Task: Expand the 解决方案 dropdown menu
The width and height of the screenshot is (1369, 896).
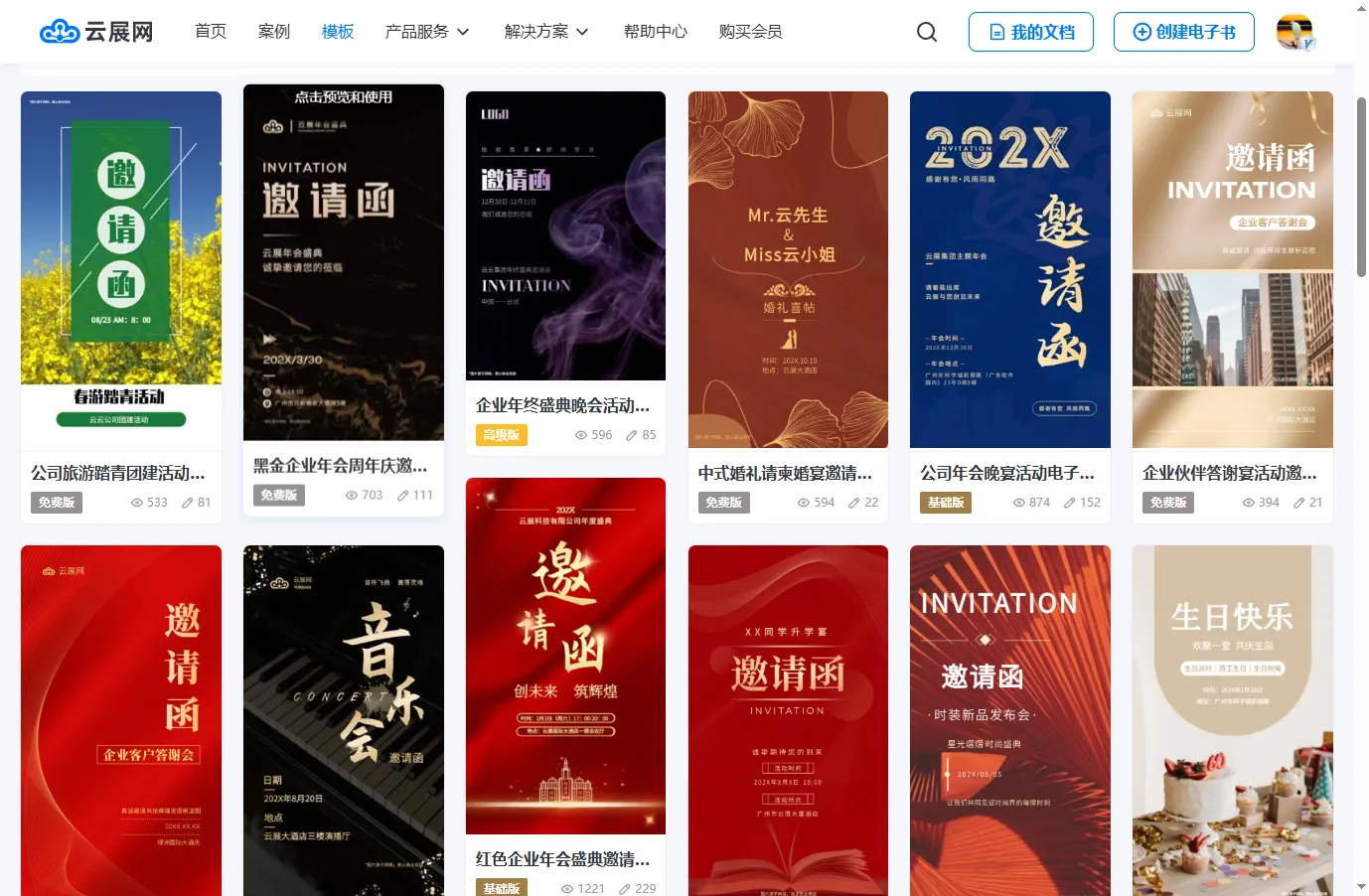Action: [x=546, y=32]
